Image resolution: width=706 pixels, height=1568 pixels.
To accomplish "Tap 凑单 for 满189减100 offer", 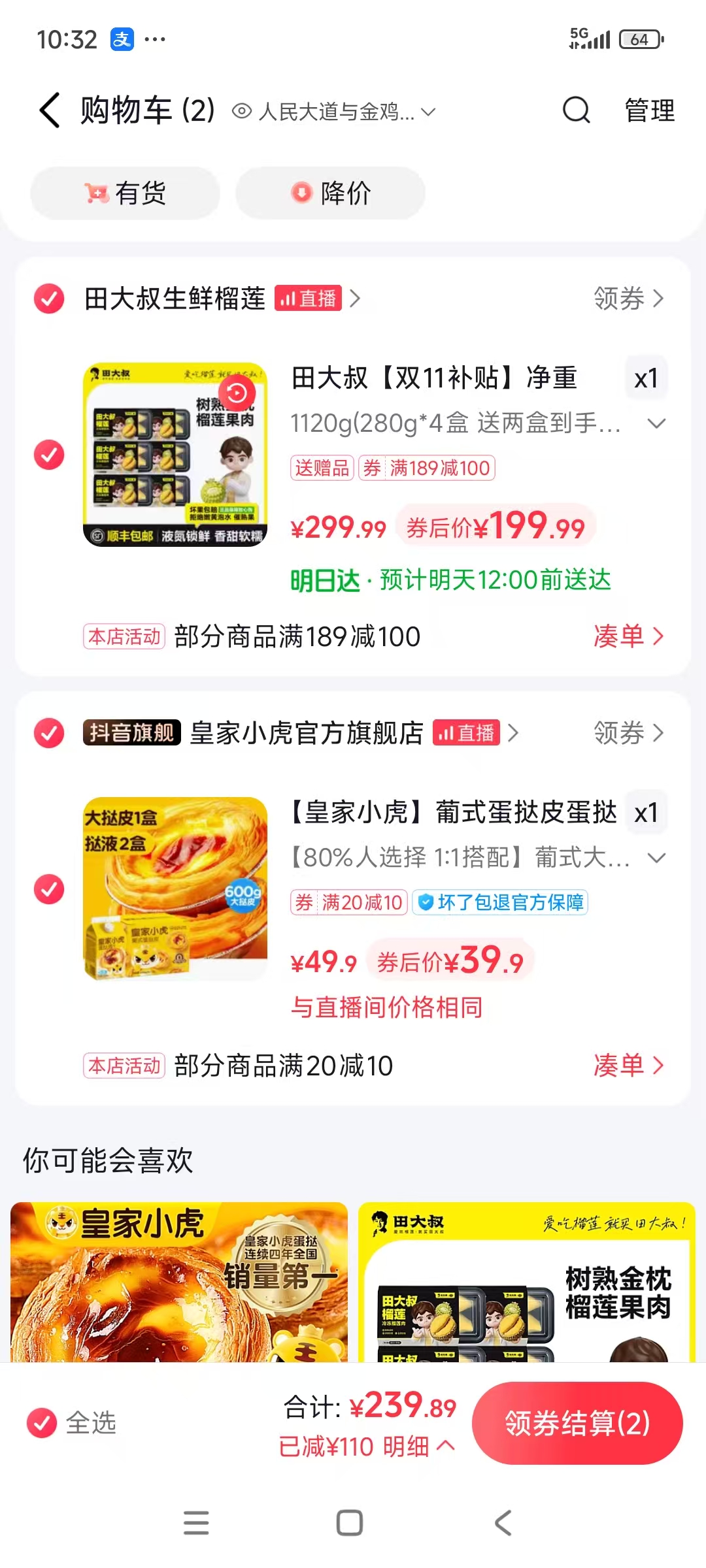I will coord(628,636).
